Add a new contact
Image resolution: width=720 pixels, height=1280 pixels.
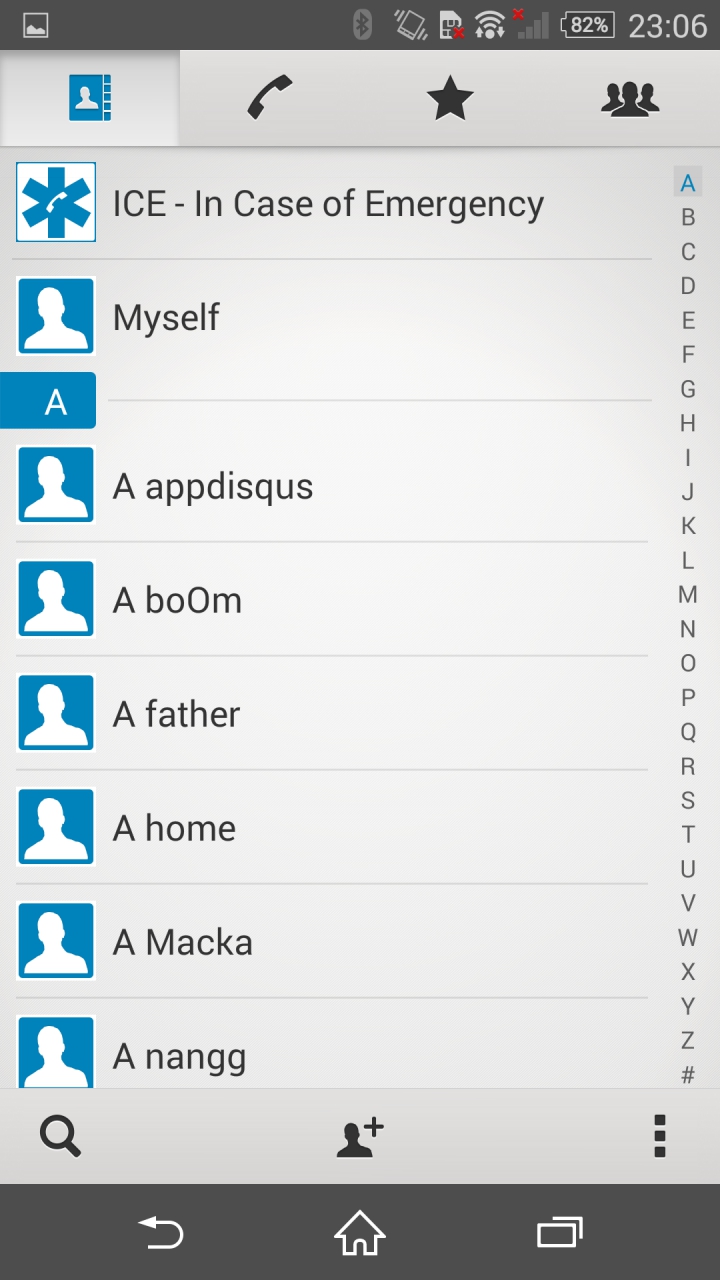pyautogui.click(x=360, y=1137)
